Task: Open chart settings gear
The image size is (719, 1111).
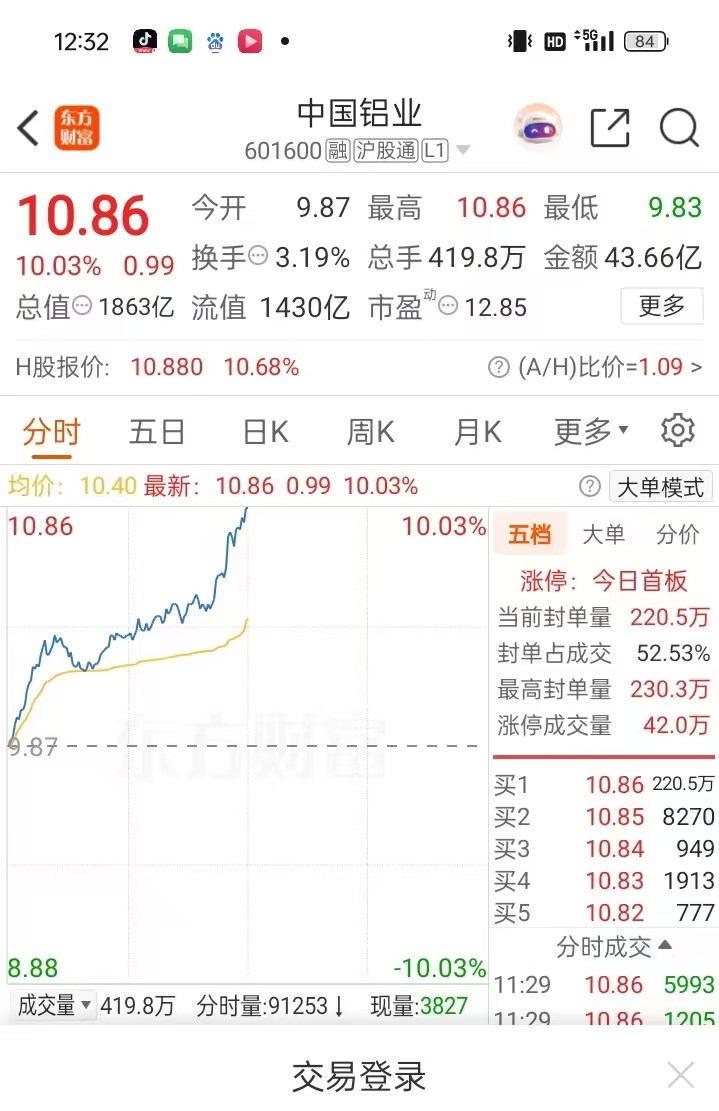Action: tap(678, 431)
